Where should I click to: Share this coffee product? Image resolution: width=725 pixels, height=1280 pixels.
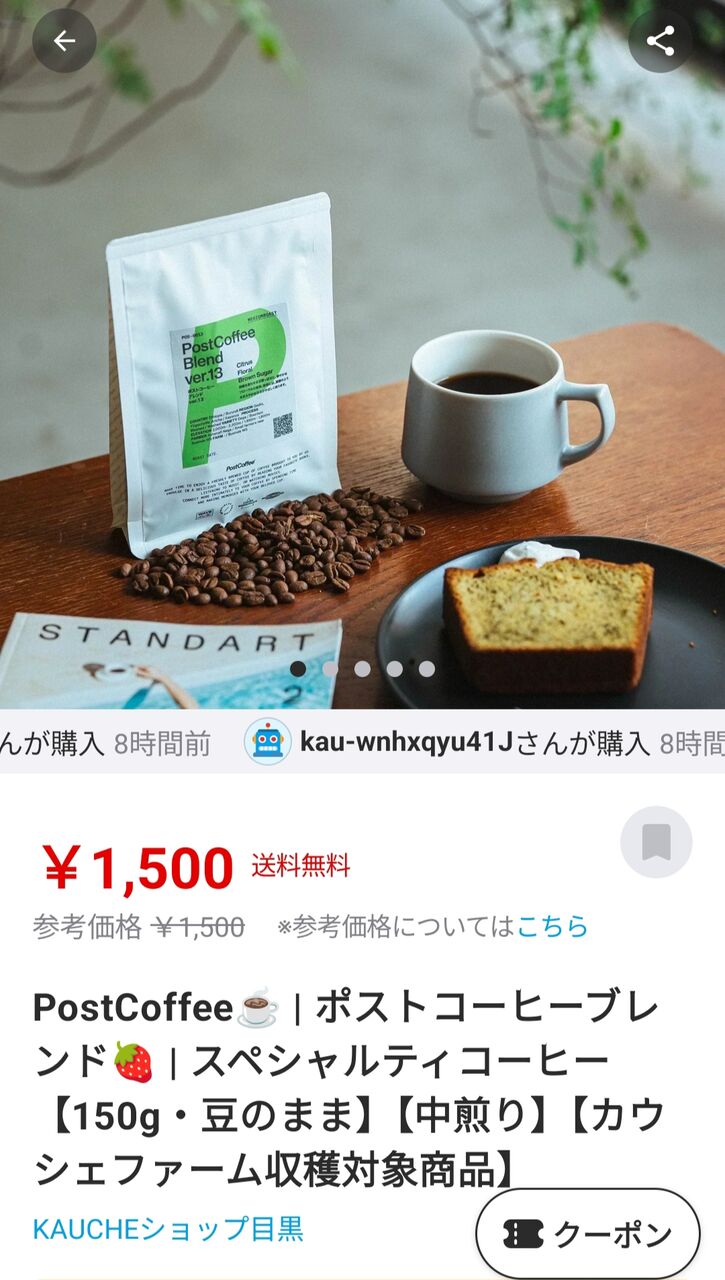(x=660, y=41)
